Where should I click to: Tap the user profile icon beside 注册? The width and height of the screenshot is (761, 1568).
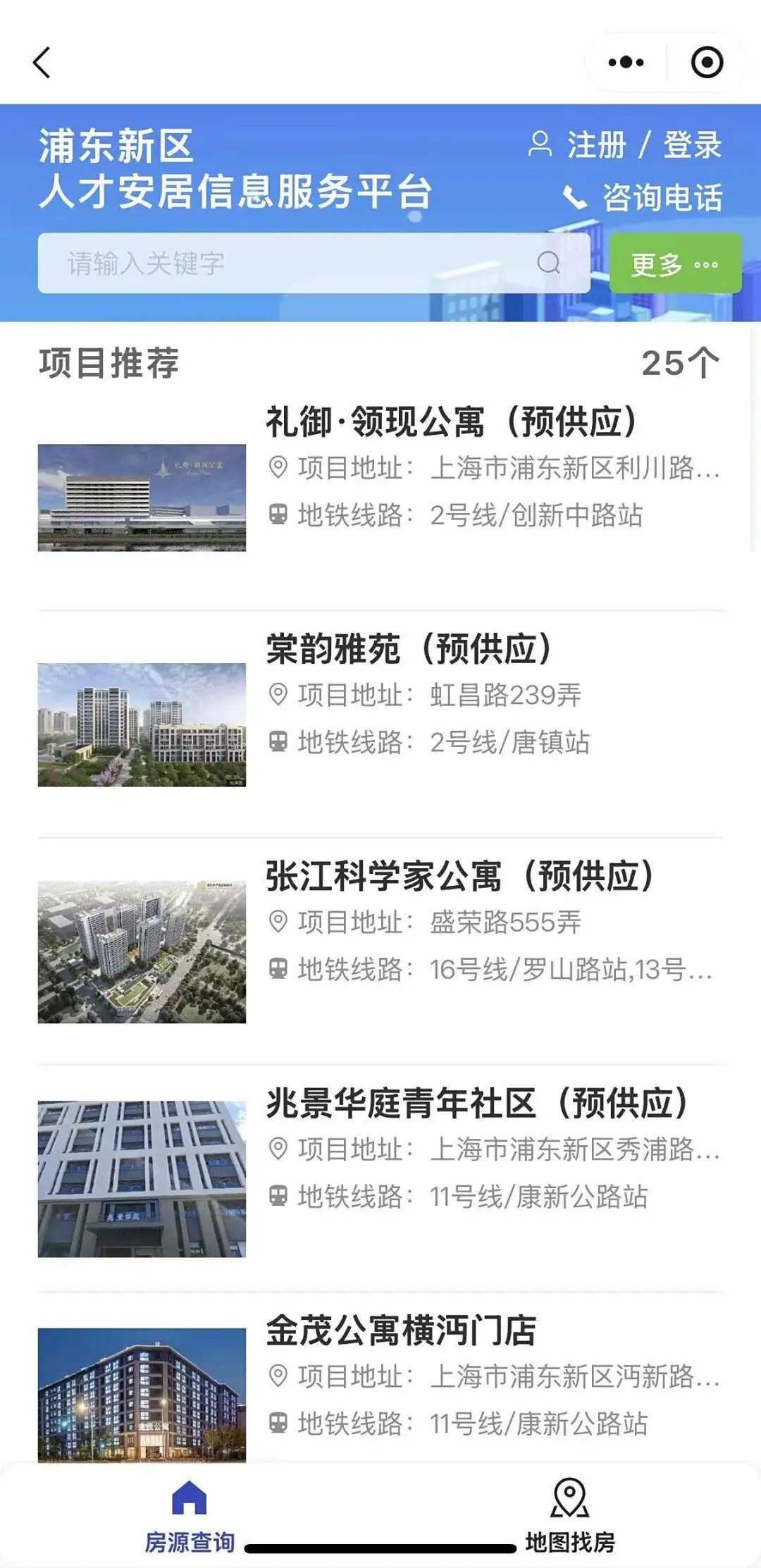(540, 146)
